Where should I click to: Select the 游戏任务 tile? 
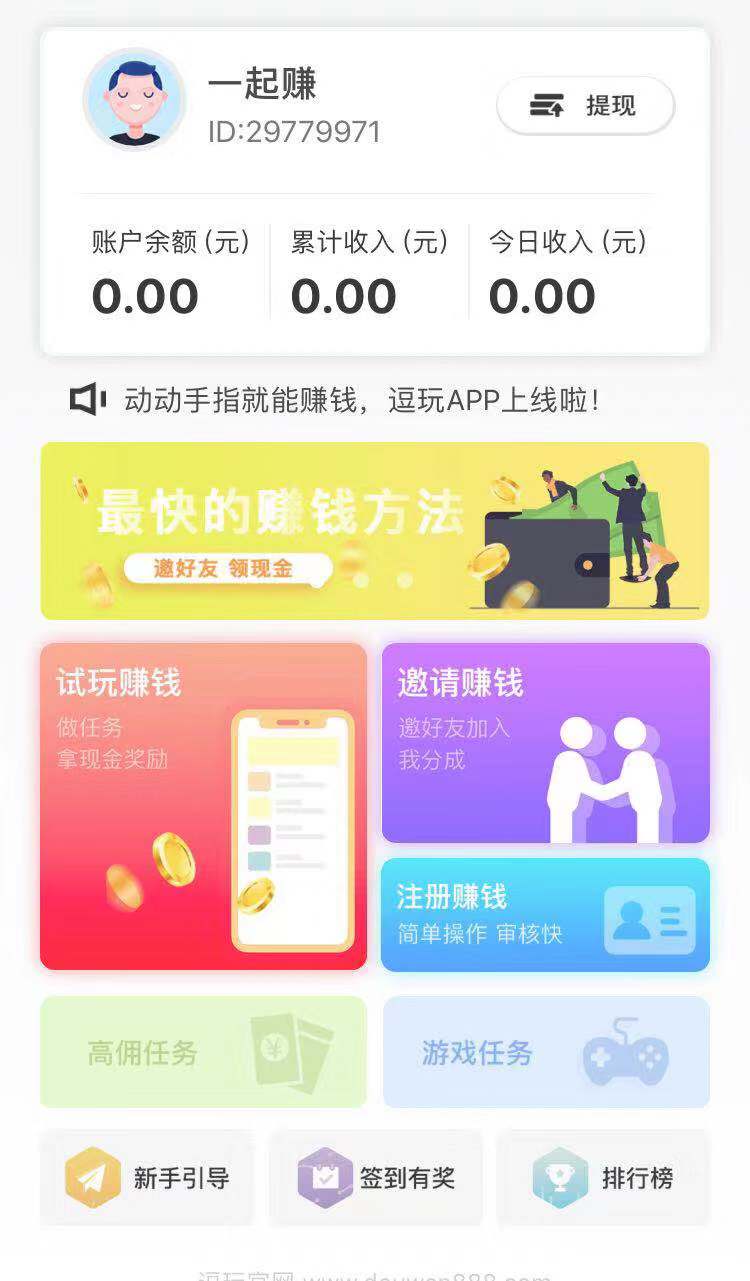coord(546,1052)
